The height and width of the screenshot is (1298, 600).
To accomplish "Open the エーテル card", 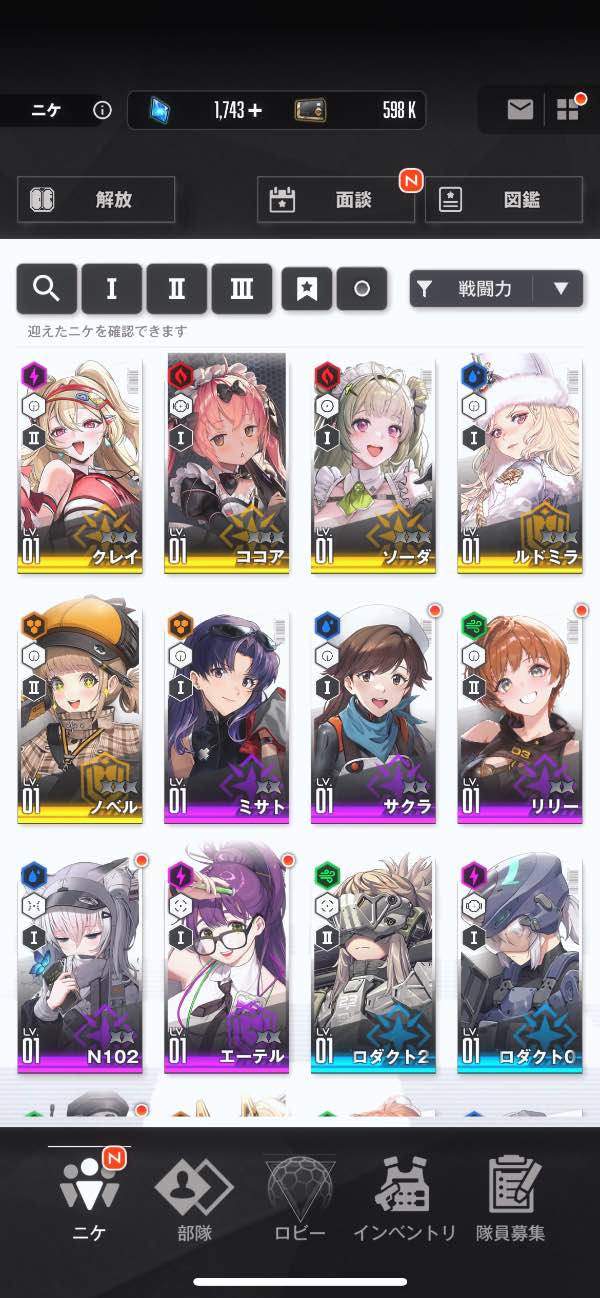I will pyautogui.click(x=227, y=964).
